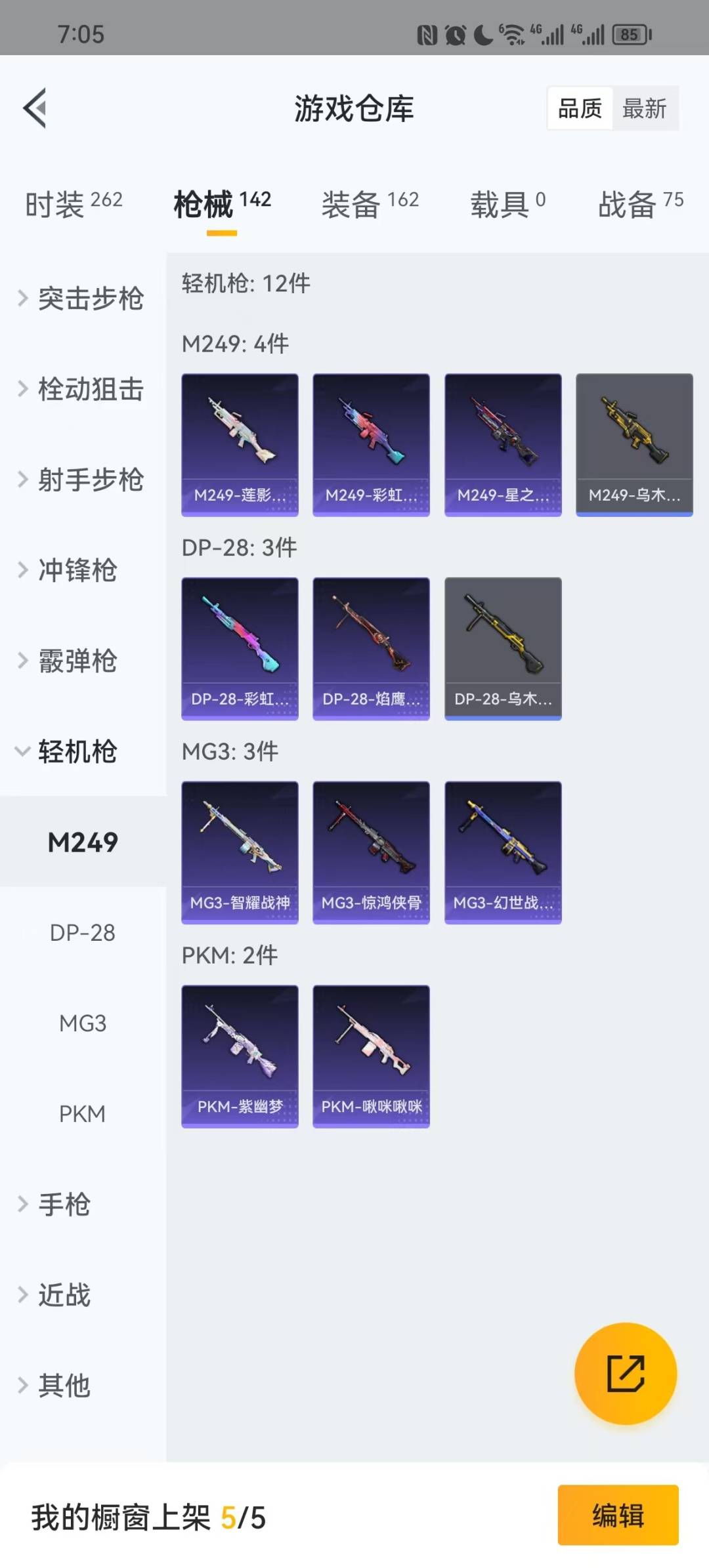The height and width of the screenshot is (1568, 709).
Task: Switch to the 时装 tab
Action: tap(74, 204)
